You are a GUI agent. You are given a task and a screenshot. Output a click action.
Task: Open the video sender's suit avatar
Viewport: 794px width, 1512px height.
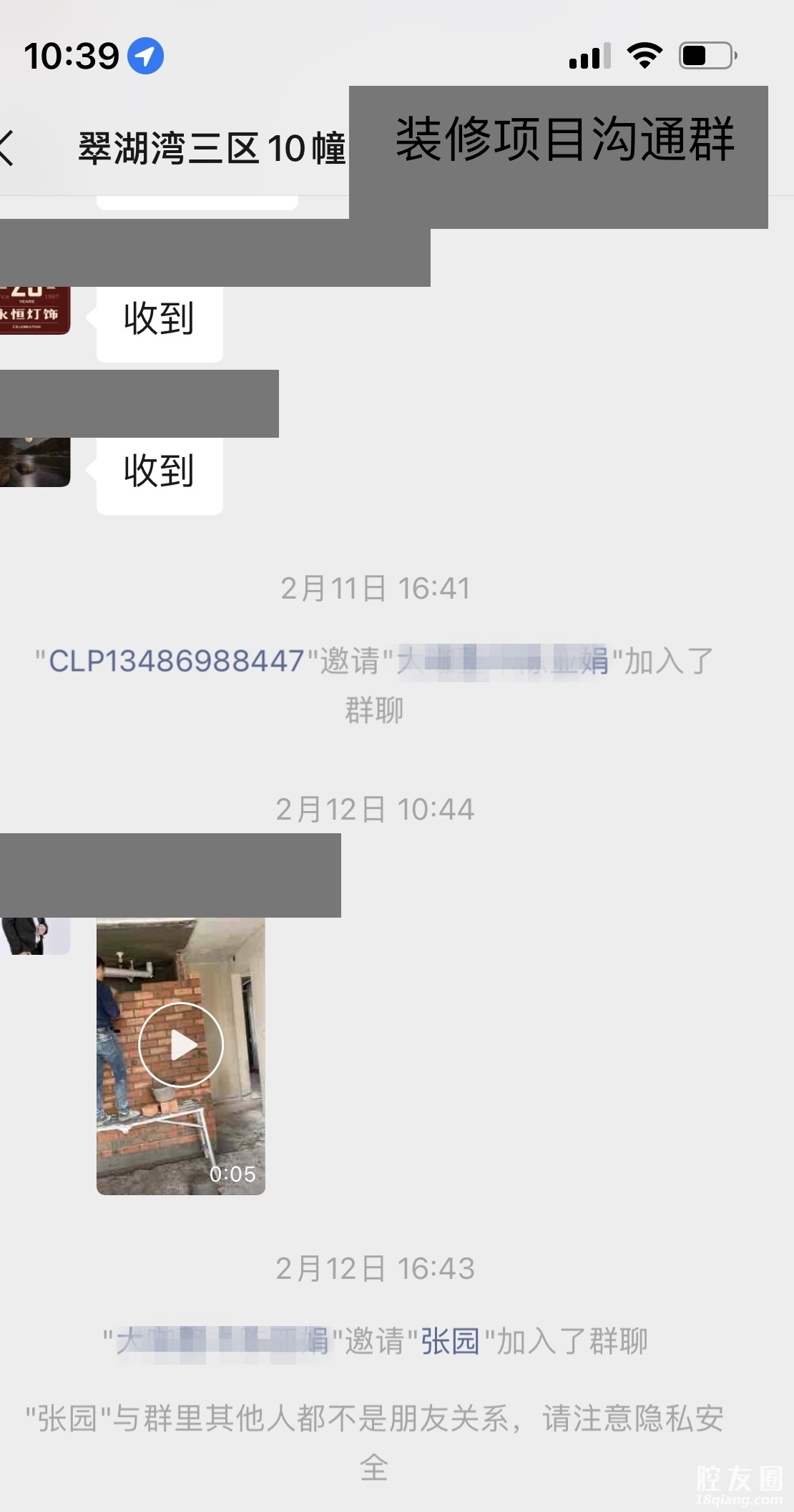[34, 936]
